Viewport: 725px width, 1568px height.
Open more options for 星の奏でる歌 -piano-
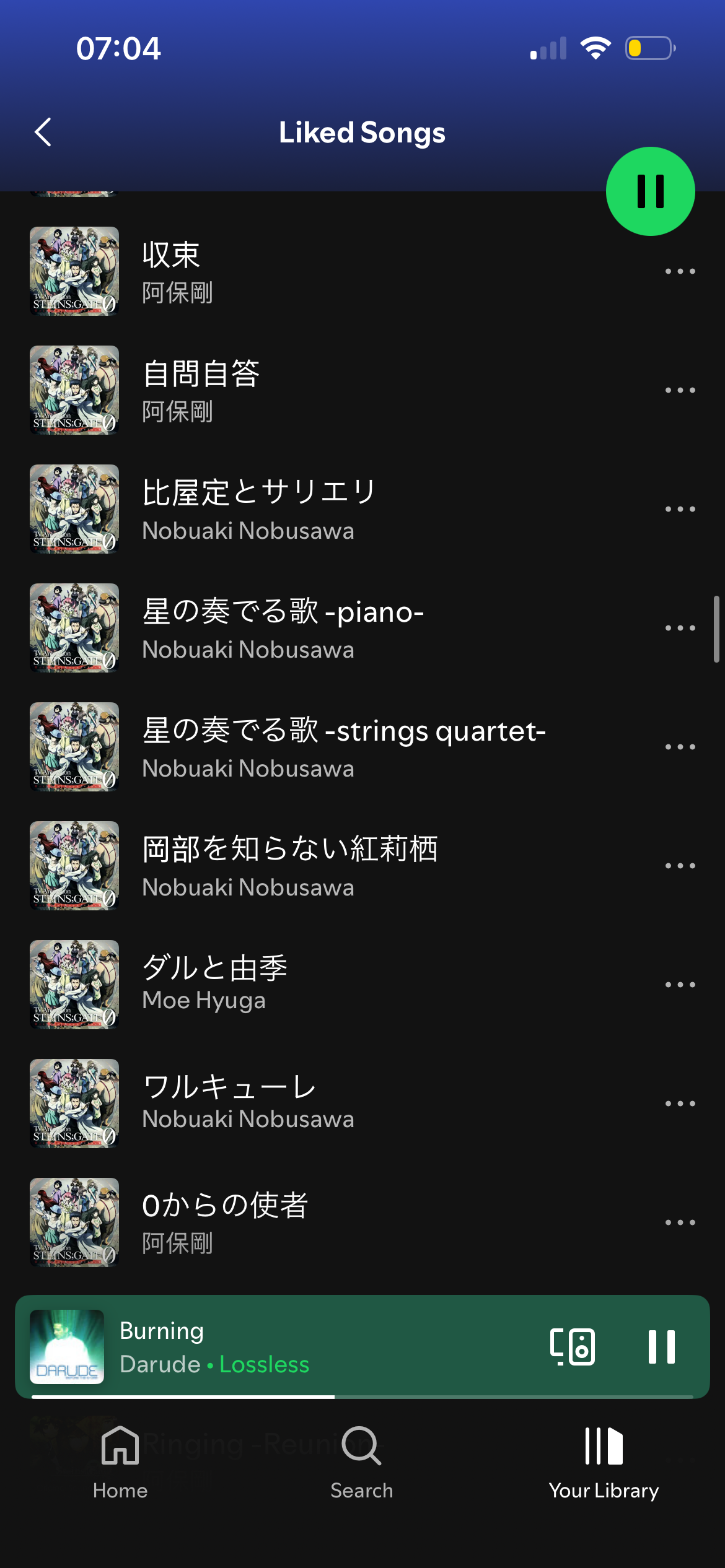[x=680, y=628]
